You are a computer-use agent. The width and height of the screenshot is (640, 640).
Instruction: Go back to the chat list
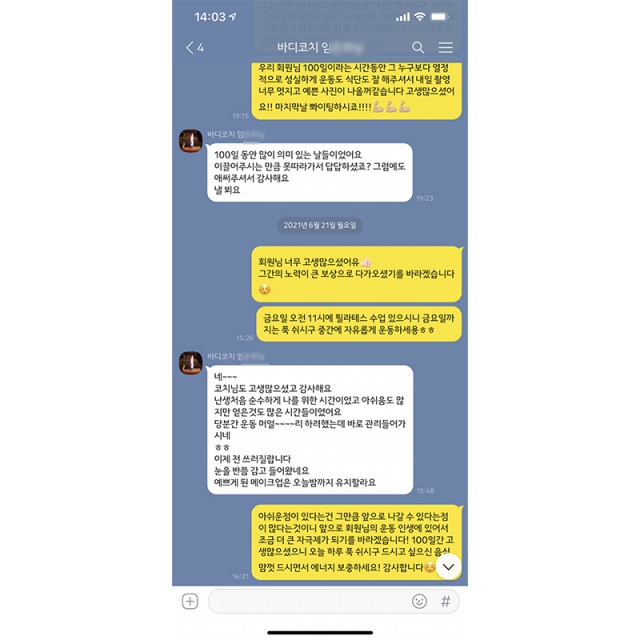pos(194,48)
